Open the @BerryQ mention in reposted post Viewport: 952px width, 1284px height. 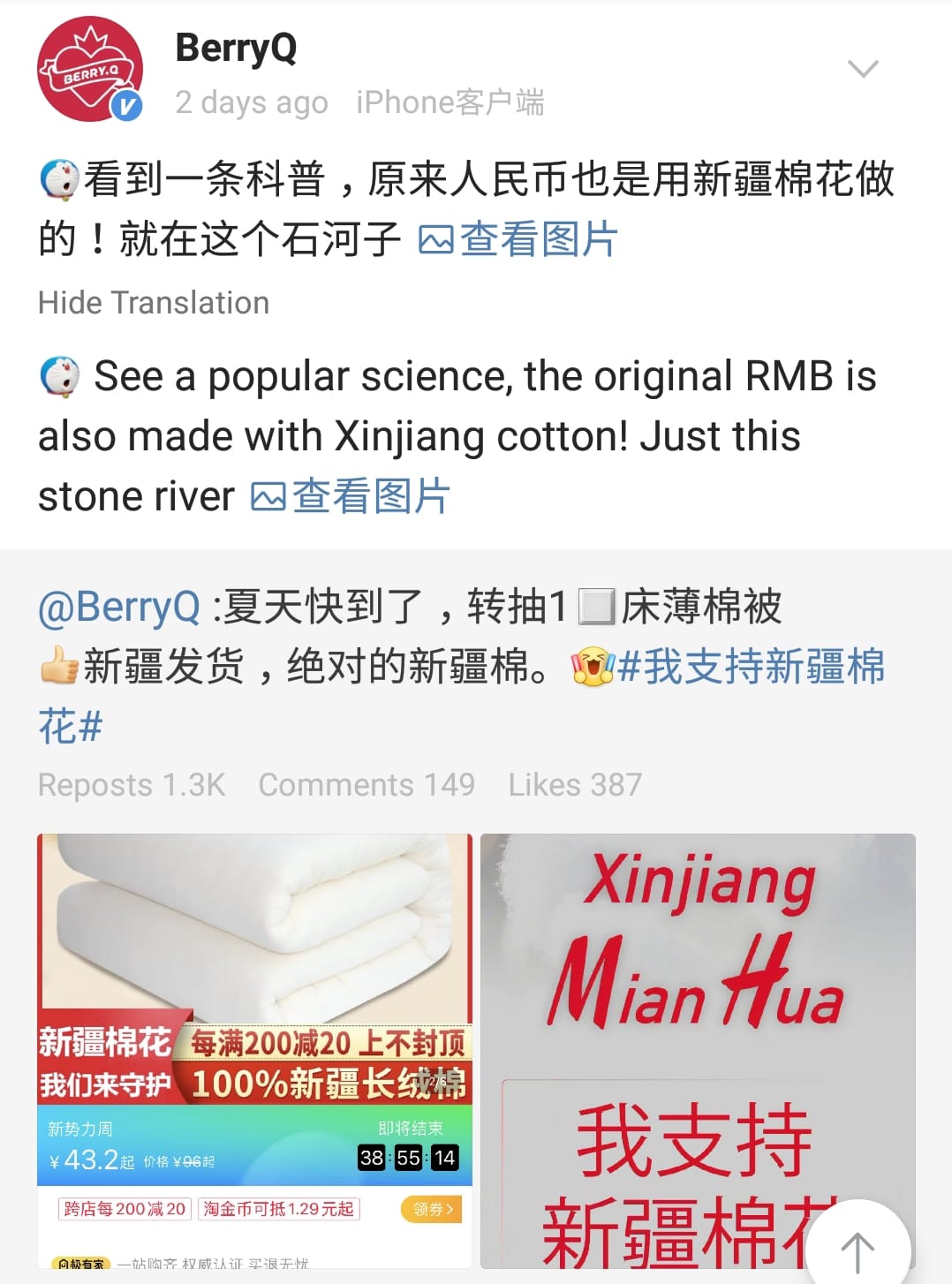coord(119,608)
